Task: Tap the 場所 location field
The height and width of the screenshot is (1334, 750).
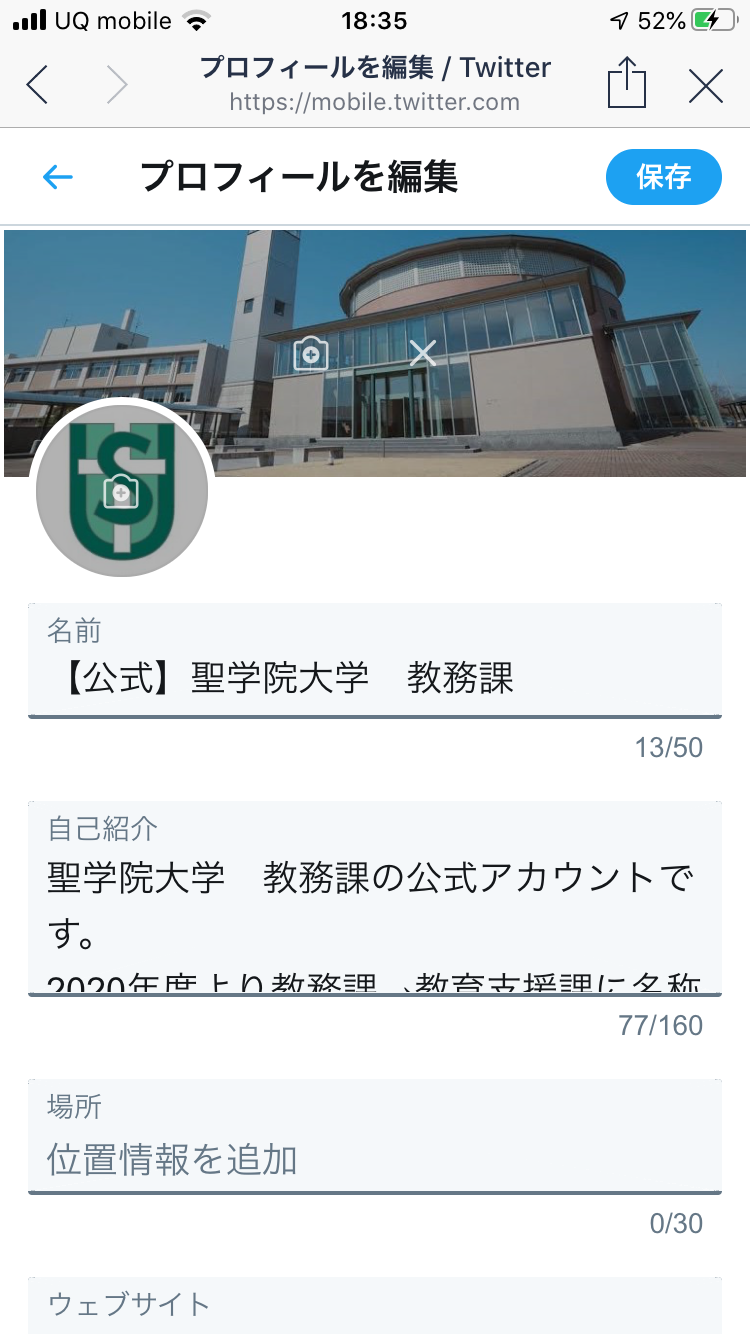Action: click(375, 1136)
